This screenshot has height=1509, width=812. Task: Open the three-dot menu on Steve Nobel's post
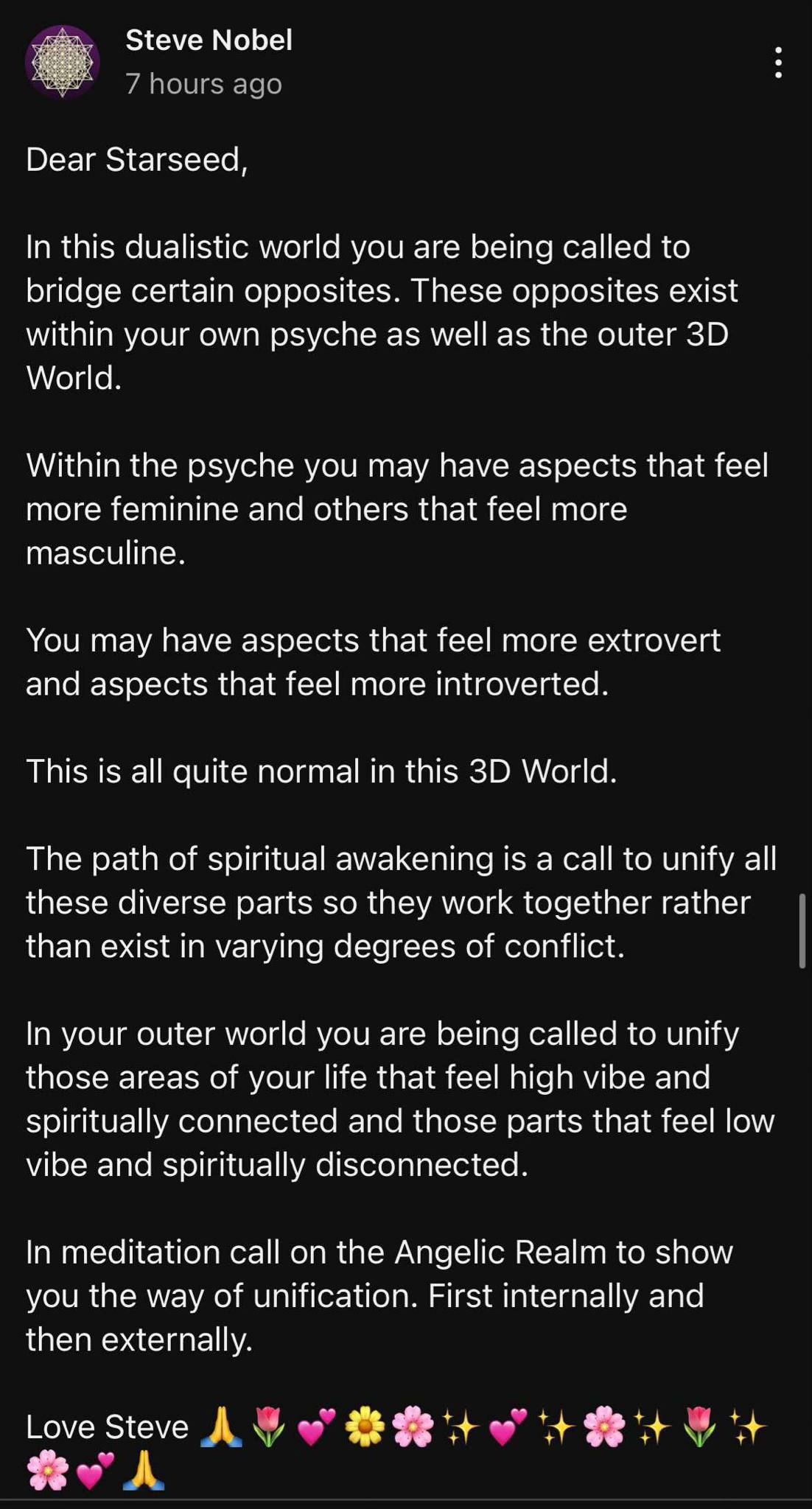(x=778, y=63)
